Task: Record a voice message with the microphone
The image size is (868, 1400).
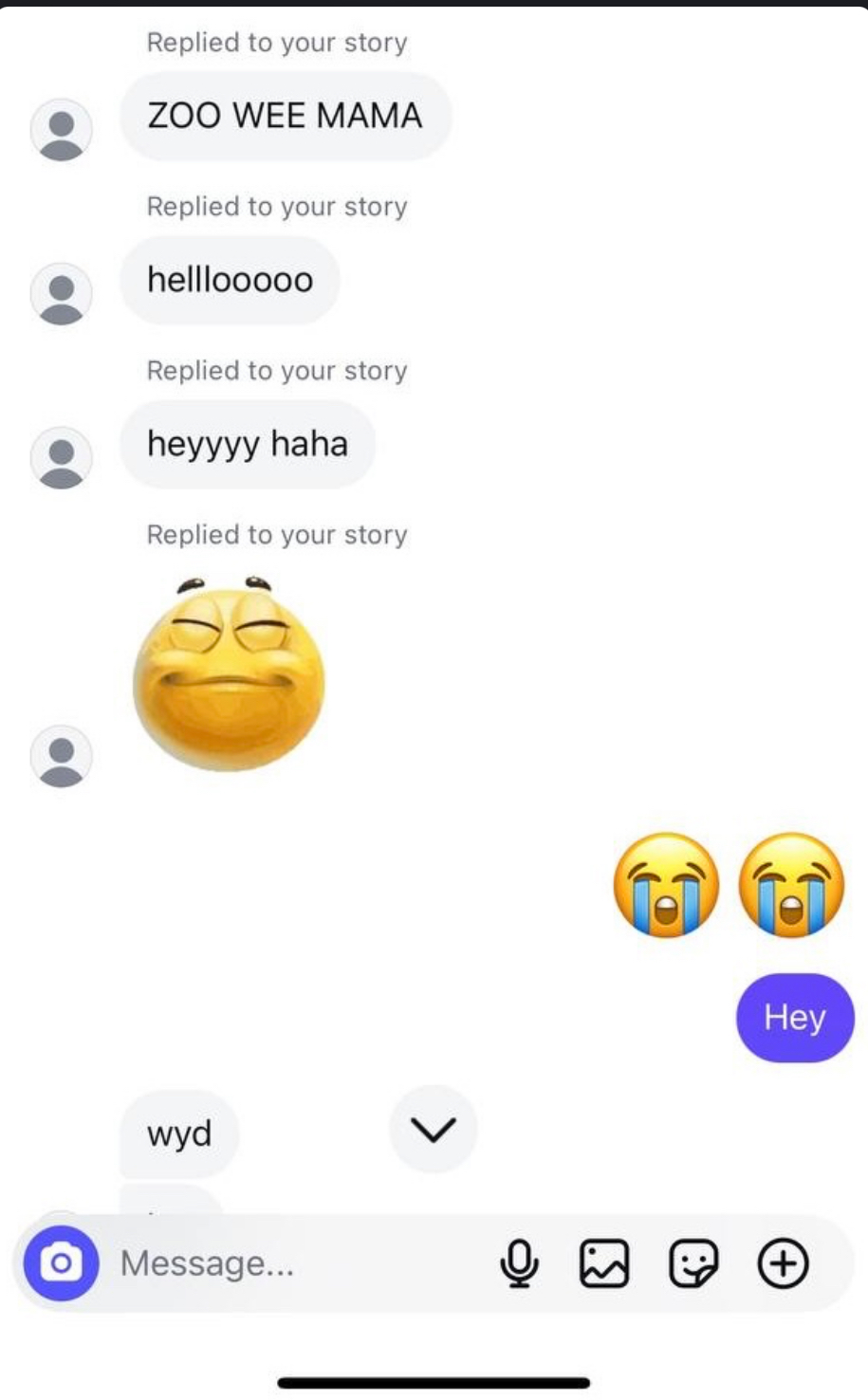Action: [x=519, y=1263]
